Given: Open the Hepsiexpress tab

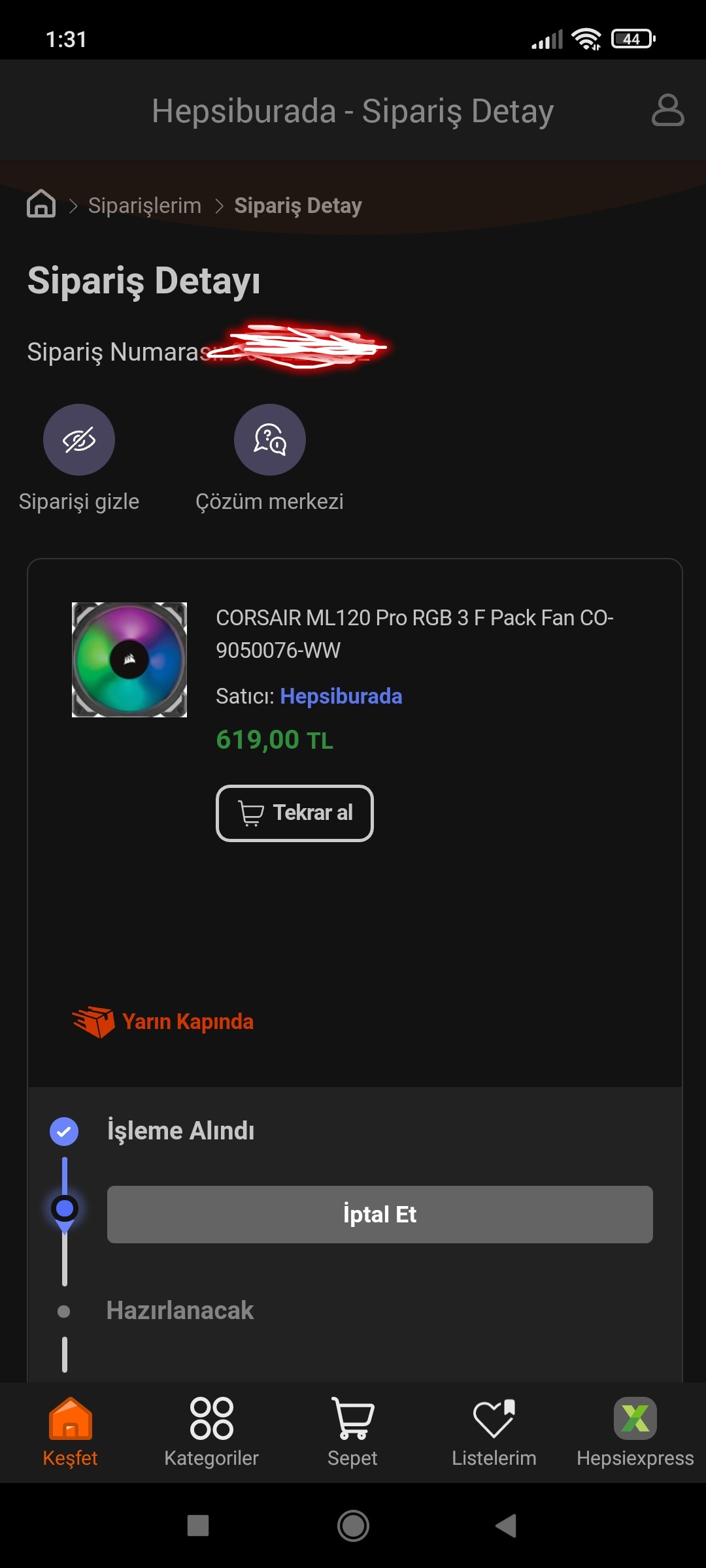Looking at the screenshot, I should point(635,1432).
